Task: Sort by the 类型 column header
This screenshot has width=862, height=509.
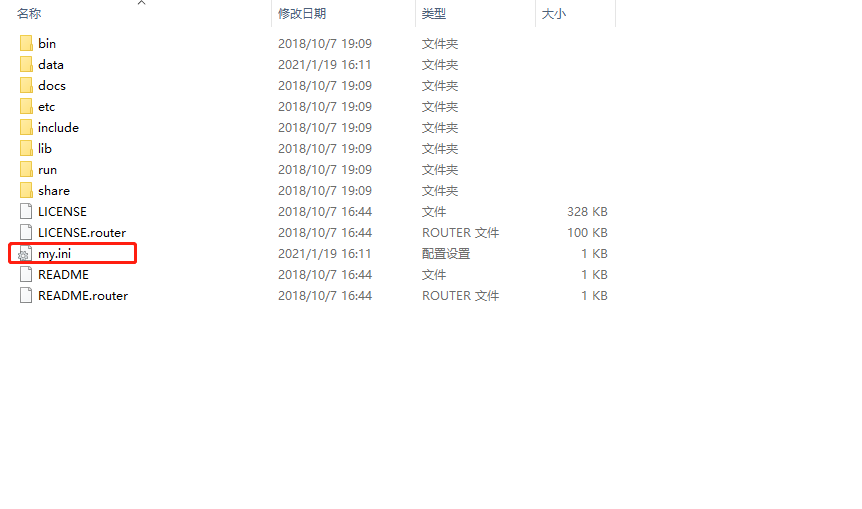Action: point(434,14)
